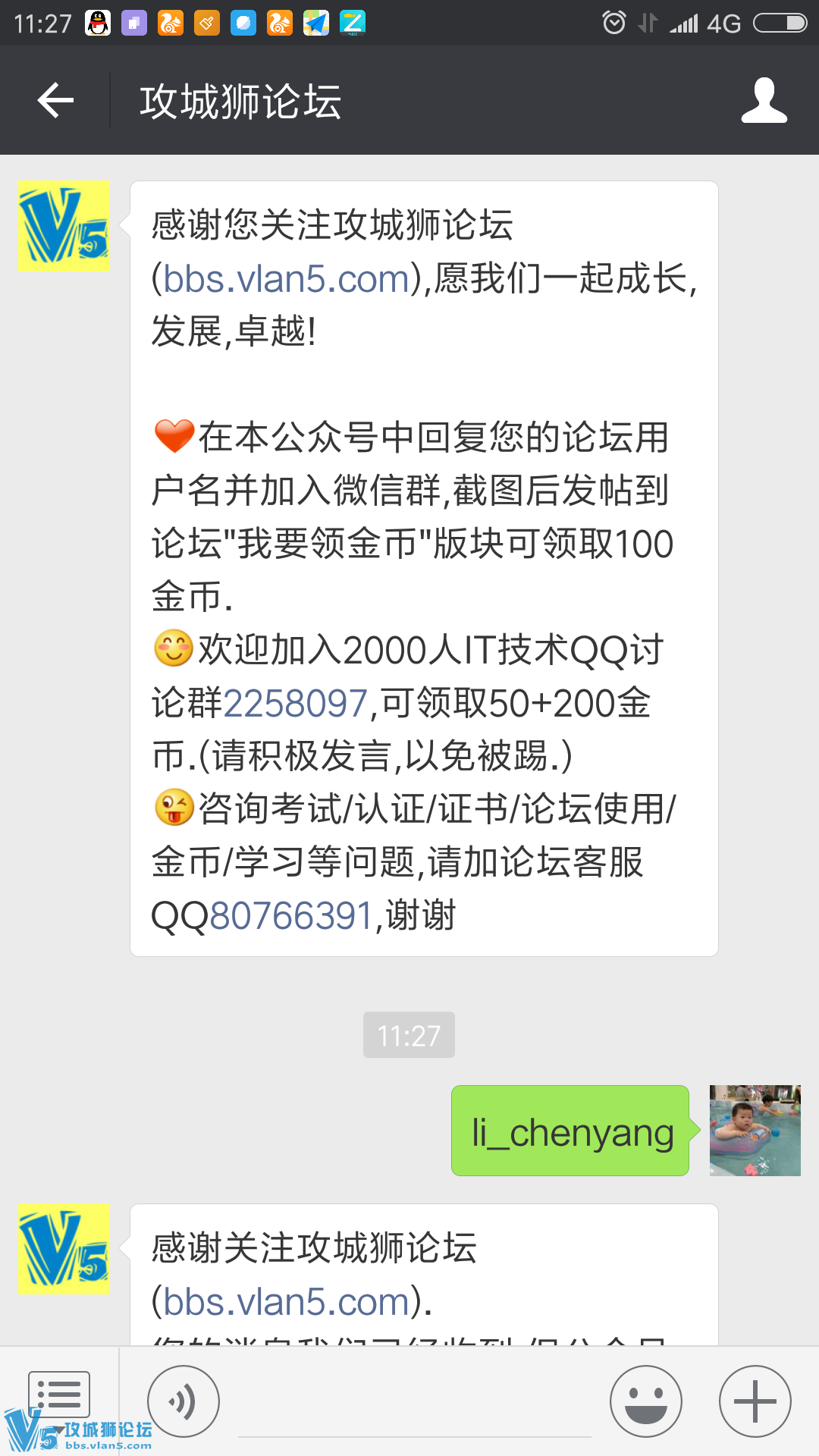This screenshot has width=819, height=1456.
Task: Tap customer service QQ 80766391
Action: [291, 915]
